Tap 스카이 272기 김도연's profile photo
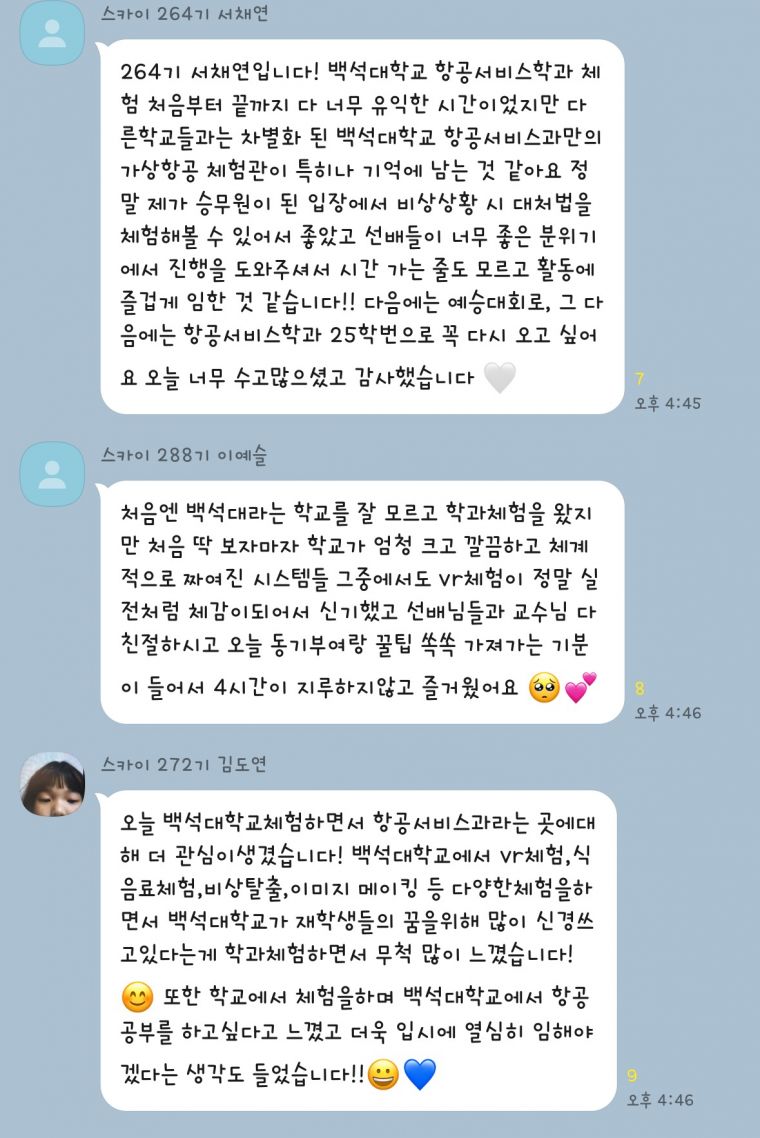The image size is (760, 1138). [52, 783]
